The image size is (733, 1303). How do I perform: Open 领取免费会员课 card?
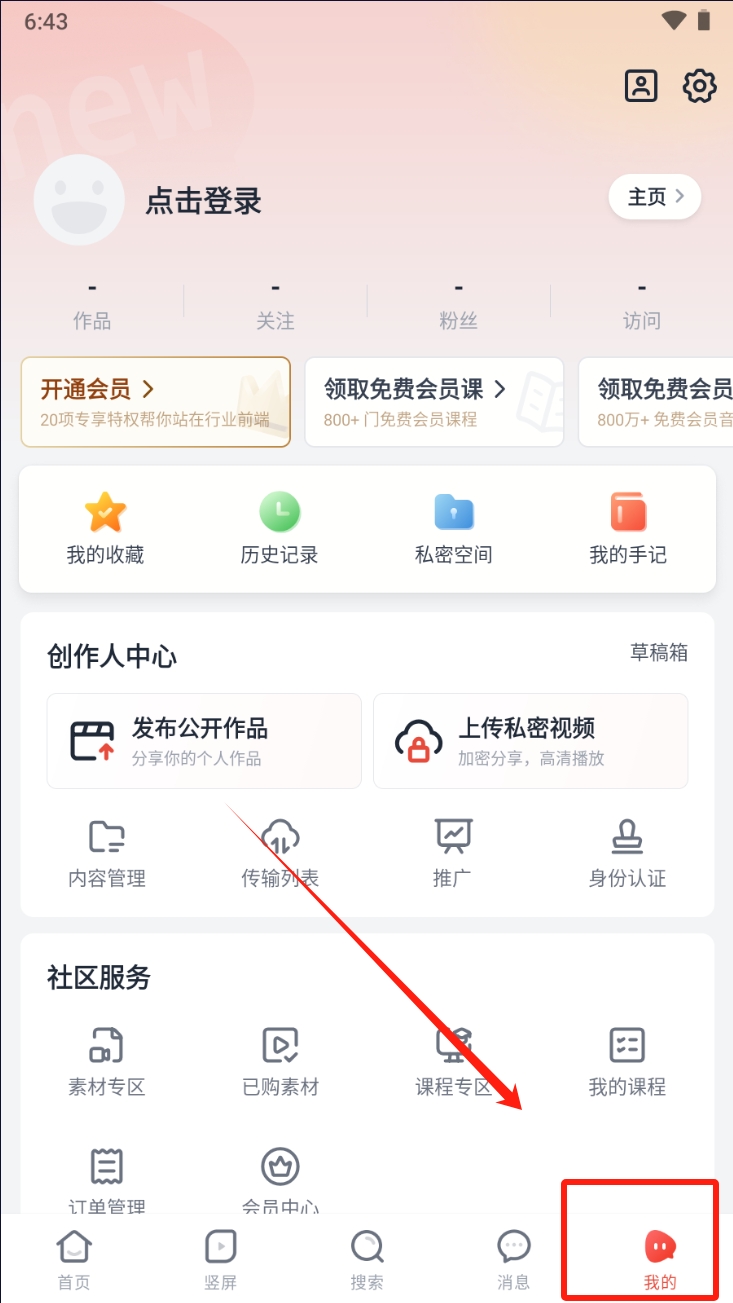point(434,402)
